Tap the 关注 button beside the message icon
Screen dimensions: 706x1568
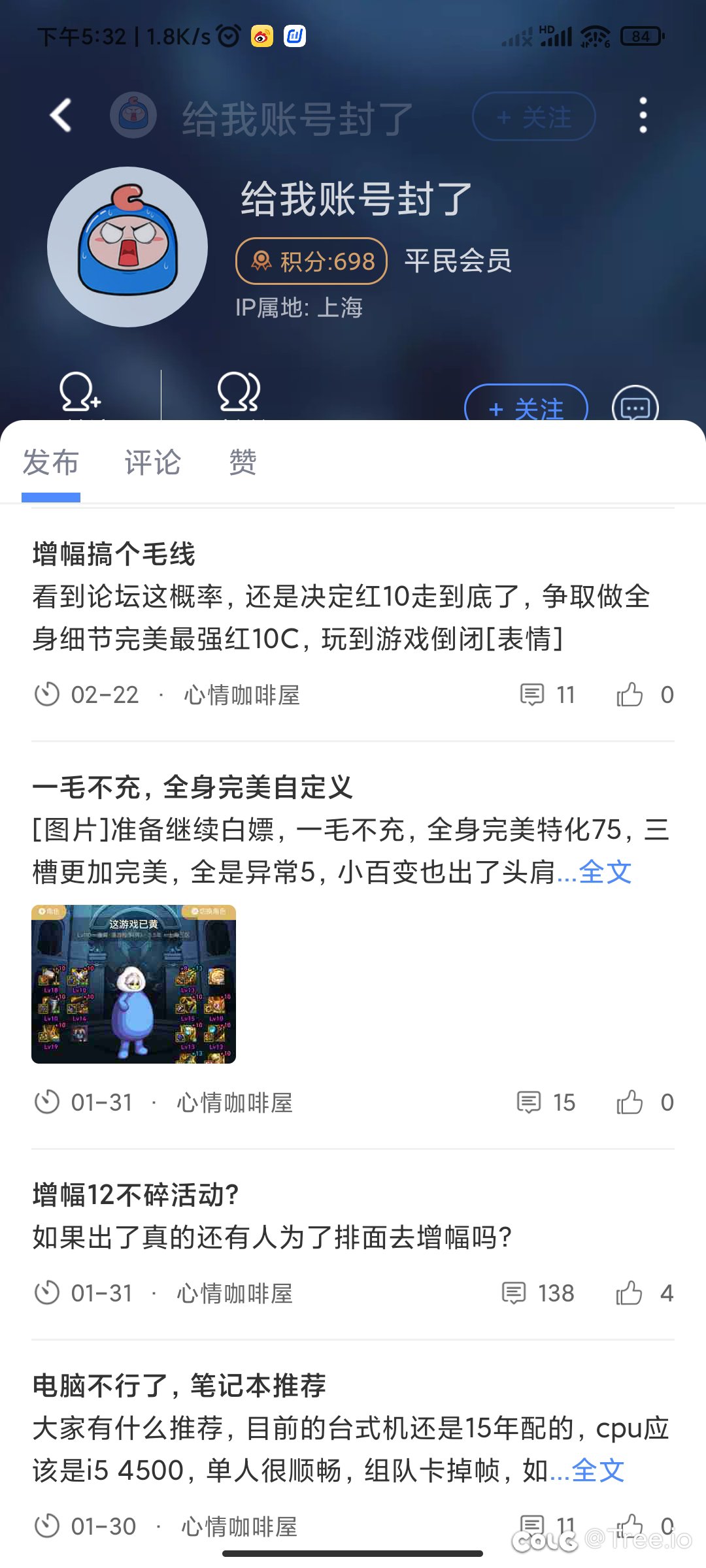pyautogui.click(x=526, y=404)
